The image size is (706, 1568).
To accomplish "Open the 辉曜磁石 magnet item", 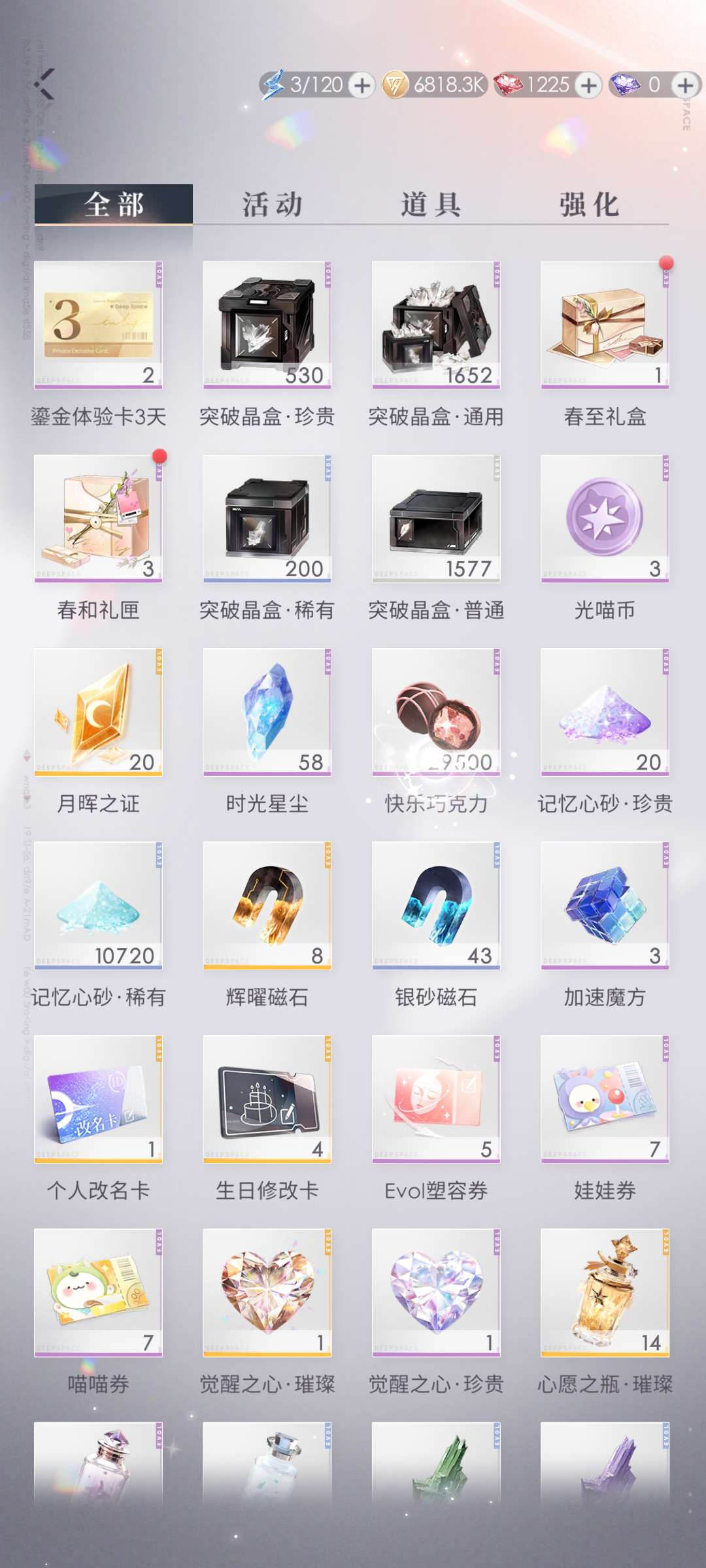I will tap(267, 905).
